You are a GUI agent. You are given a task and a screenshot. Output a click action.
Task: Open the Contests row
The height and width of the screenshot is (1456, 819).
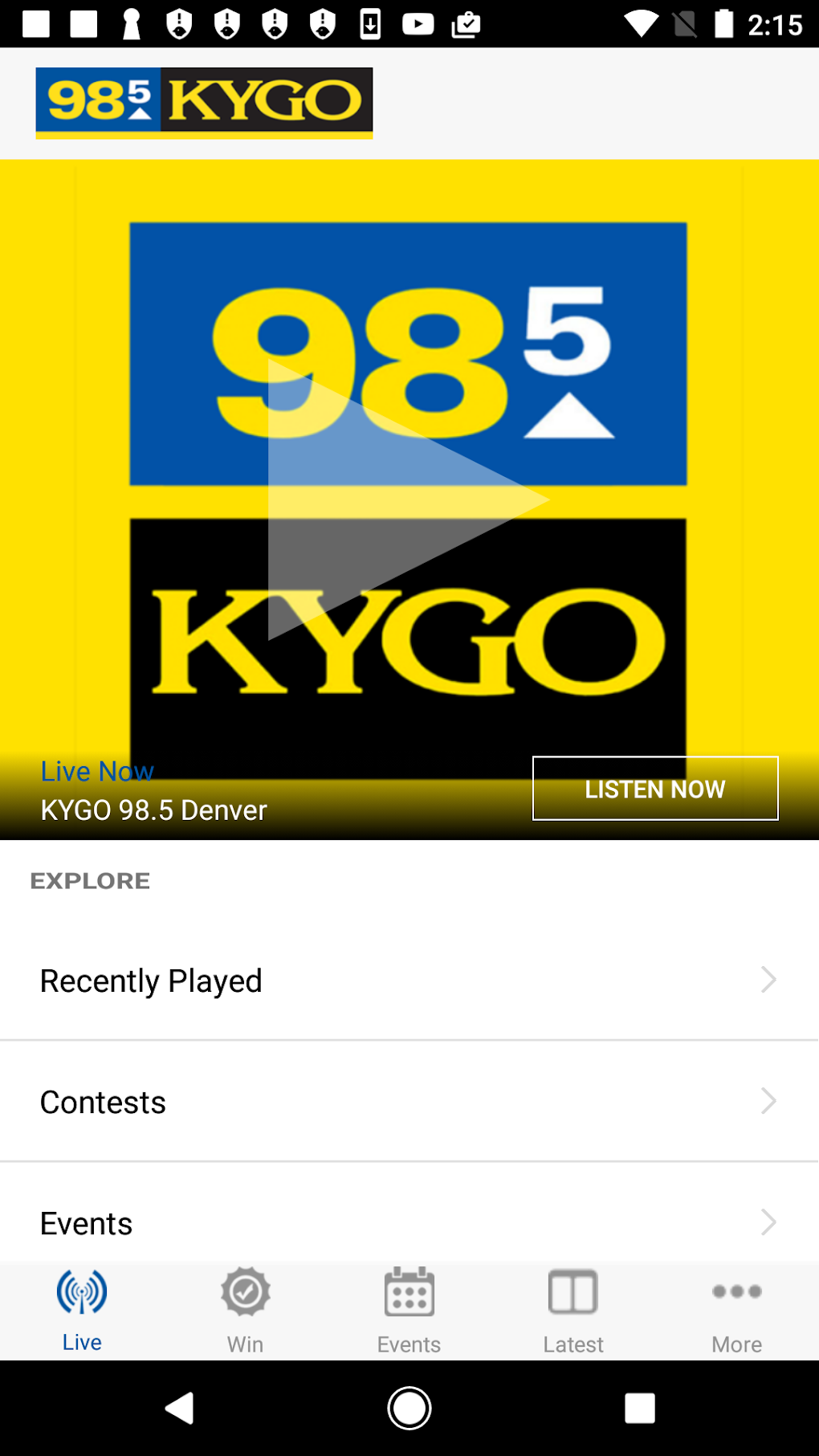click(x=409, y=1102)
